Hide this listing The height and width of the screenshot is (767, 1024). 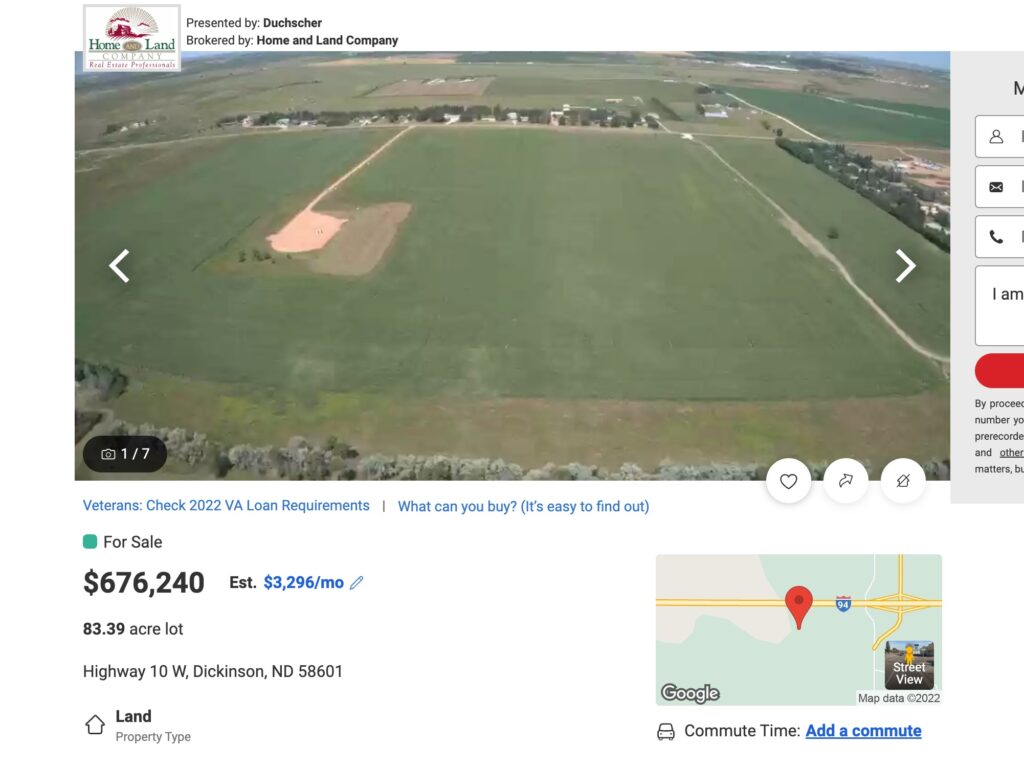[902, 481]
